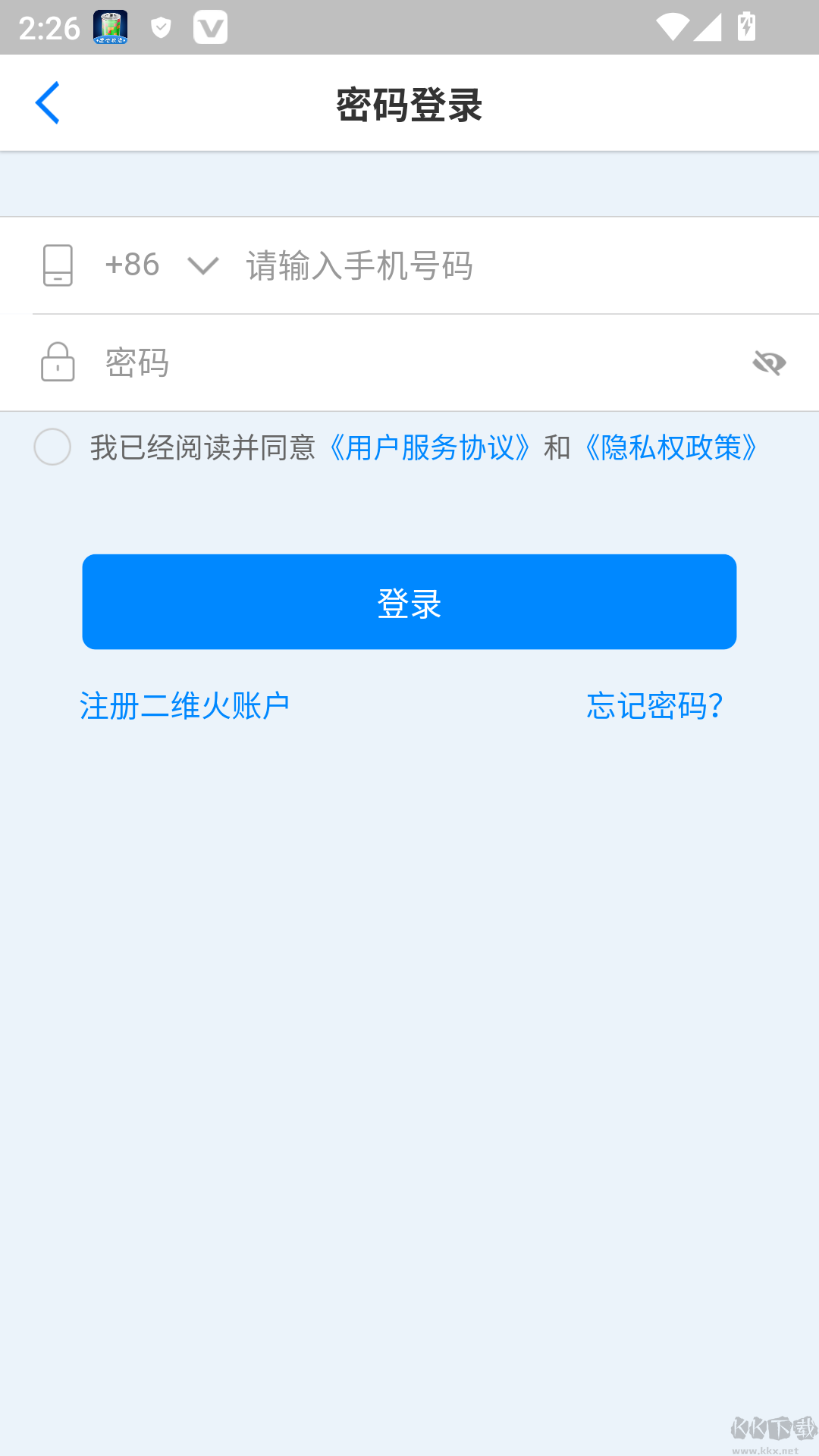Click the lock icon beside the password field
819x1456 pixels.
point(58,362)
